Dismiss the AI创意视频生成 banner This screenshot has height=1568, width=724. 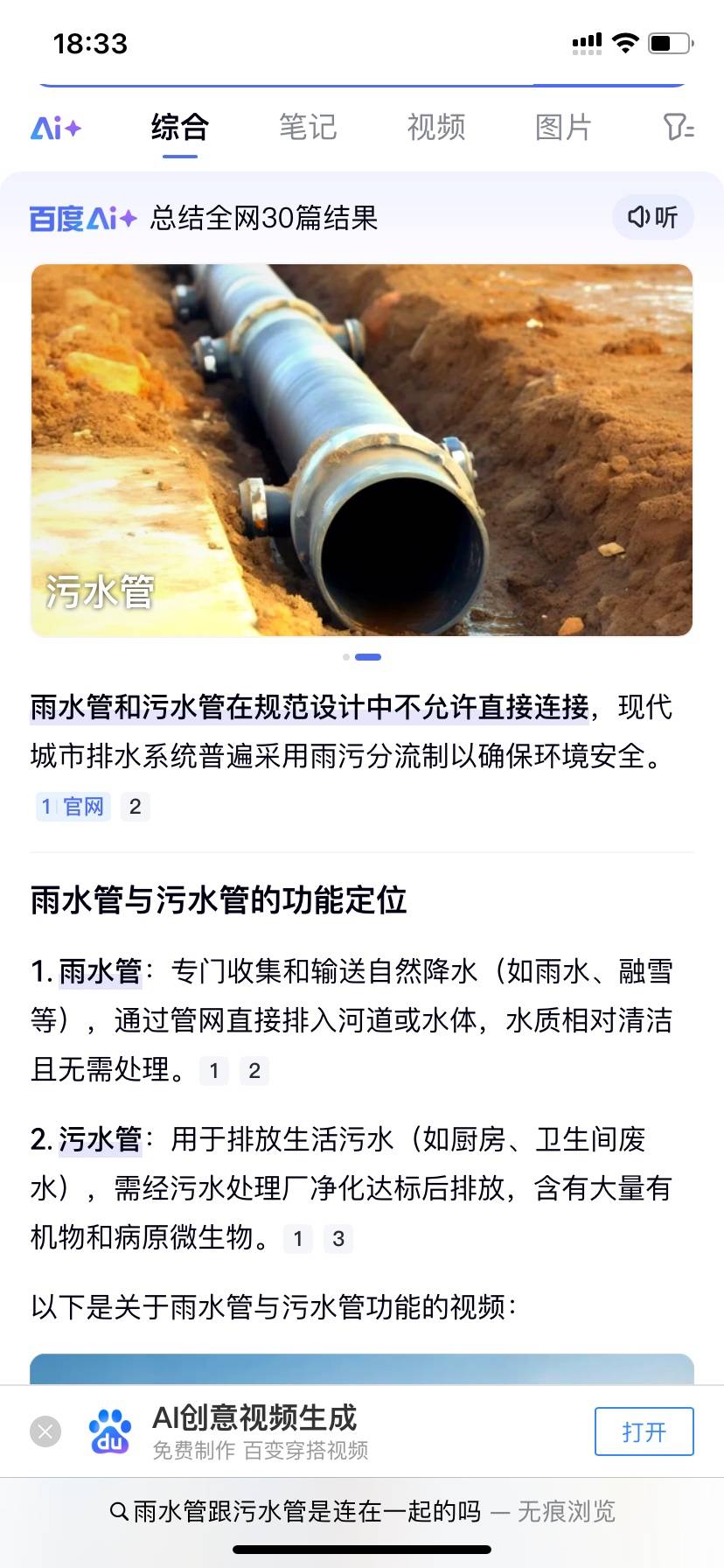(45, 1431)
